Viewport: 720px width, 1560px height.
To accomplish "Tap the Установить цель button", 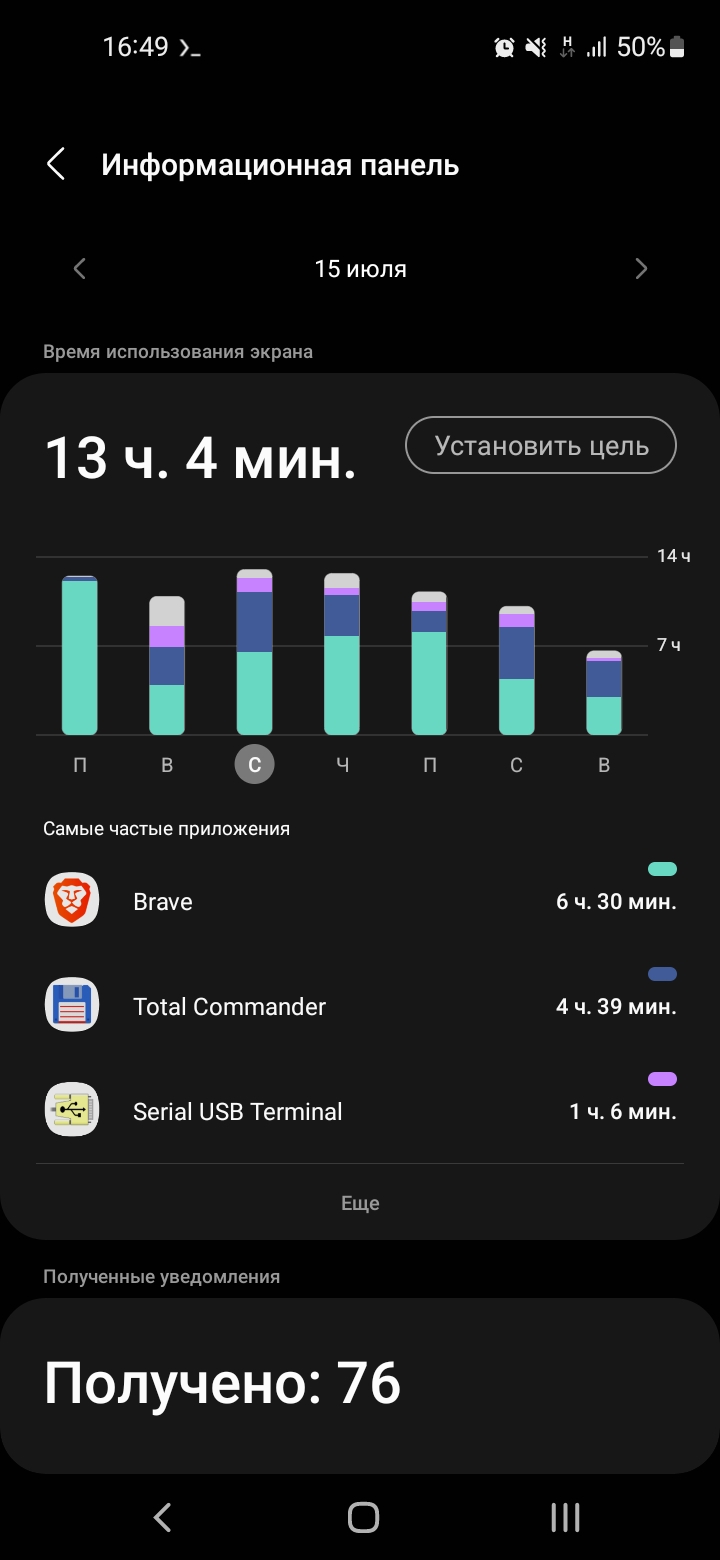I will pos(541,446).
